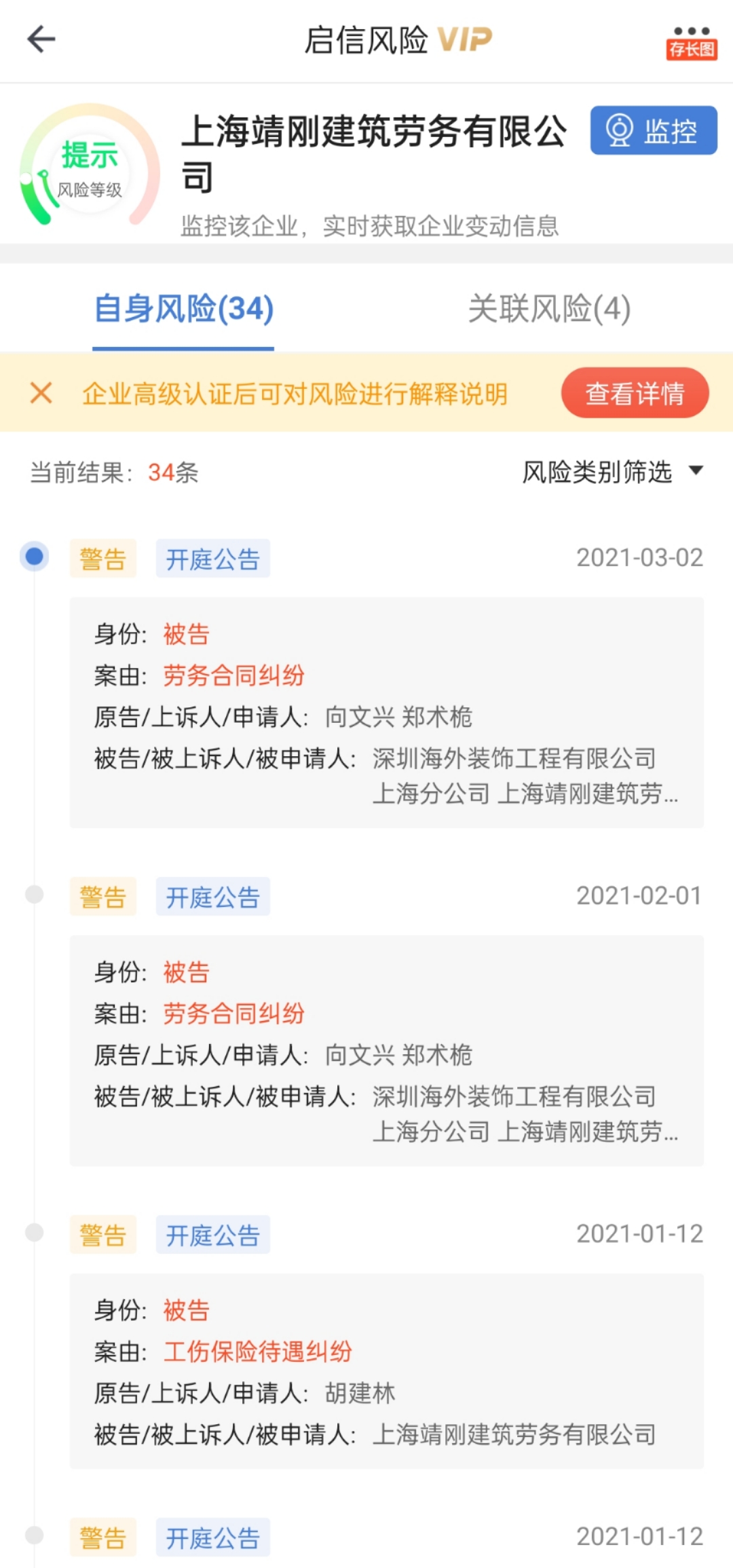Dismiss the certification notice banner
The width and height of the screenshot is (733, 1568).
(x=41, y=392)
